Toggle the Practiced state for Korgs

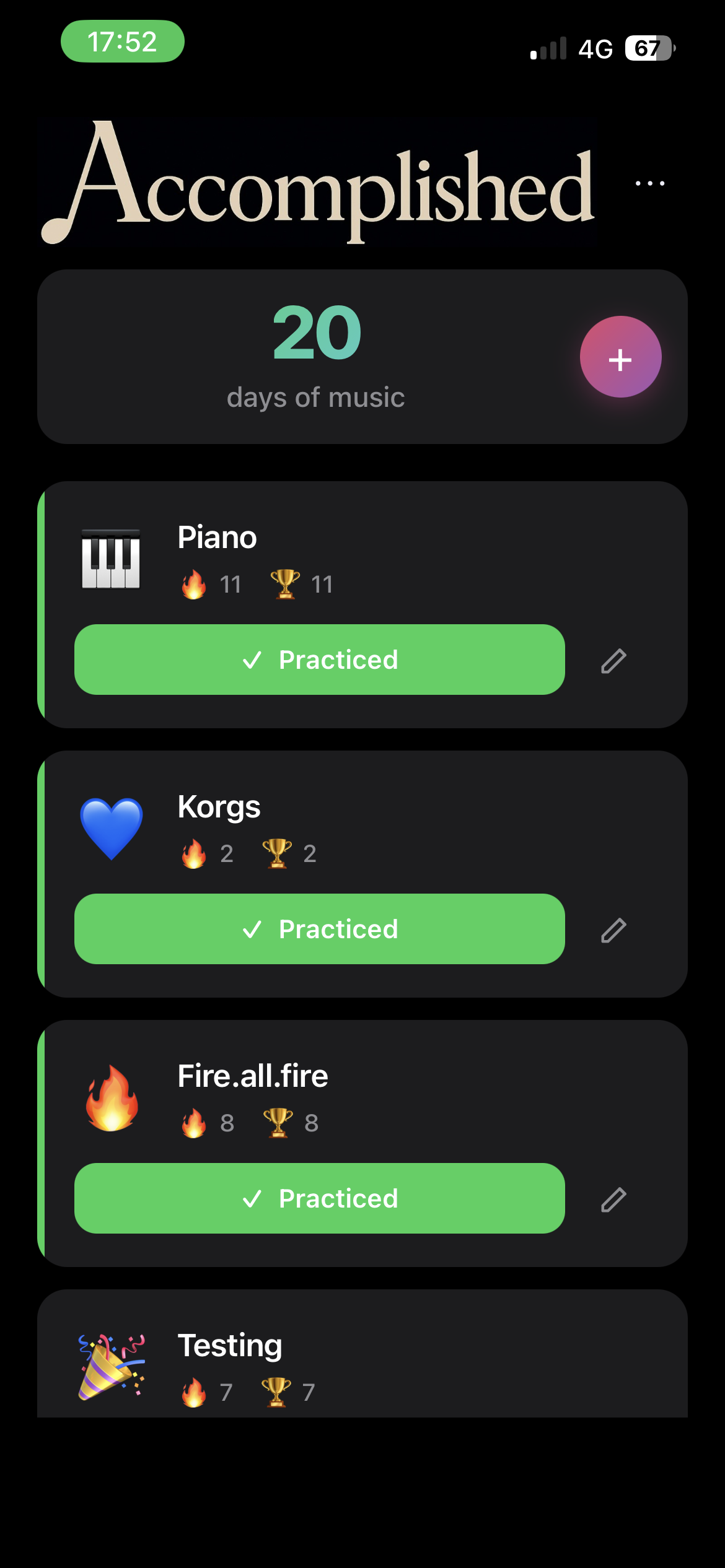(x=319, y=928)
